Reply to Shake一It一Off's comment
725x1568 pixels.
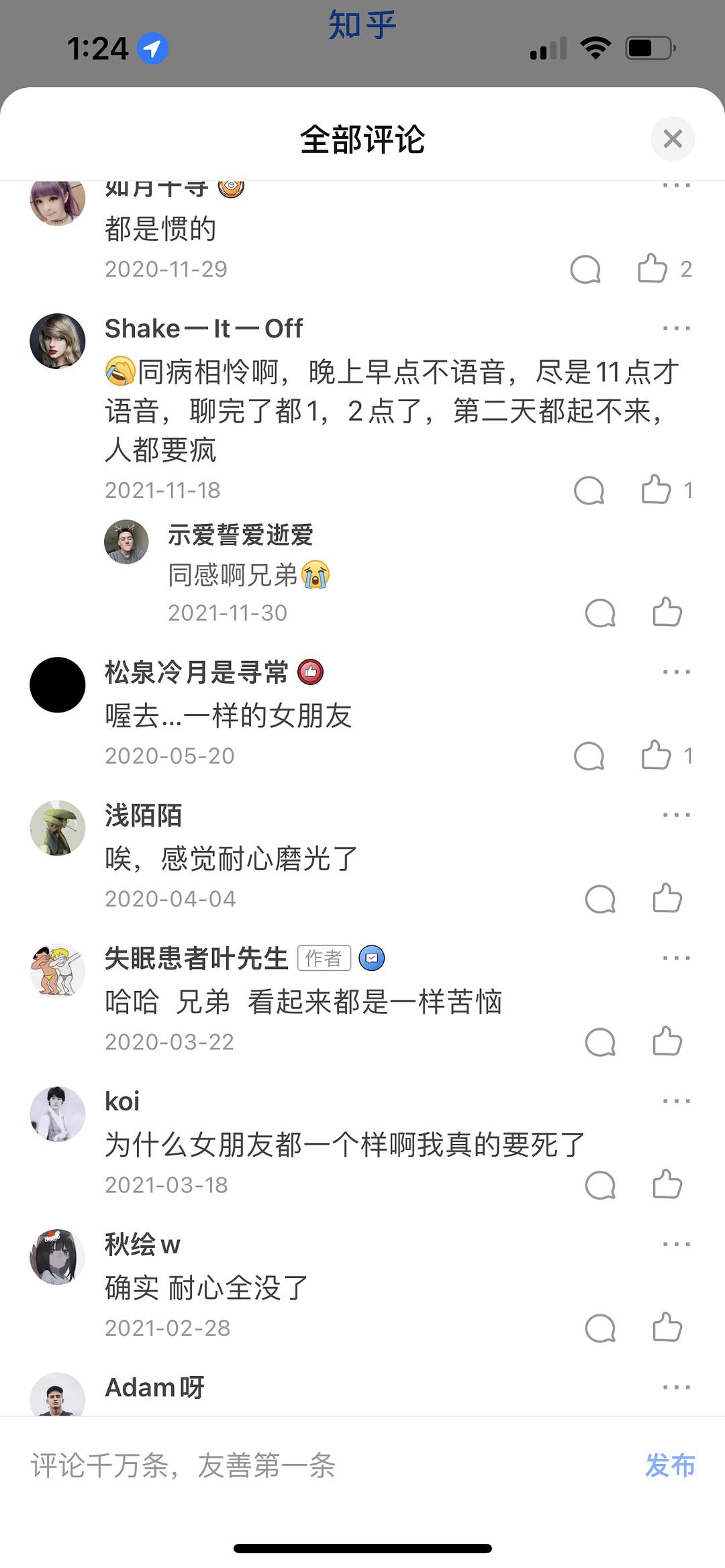[x=589, y=490]
